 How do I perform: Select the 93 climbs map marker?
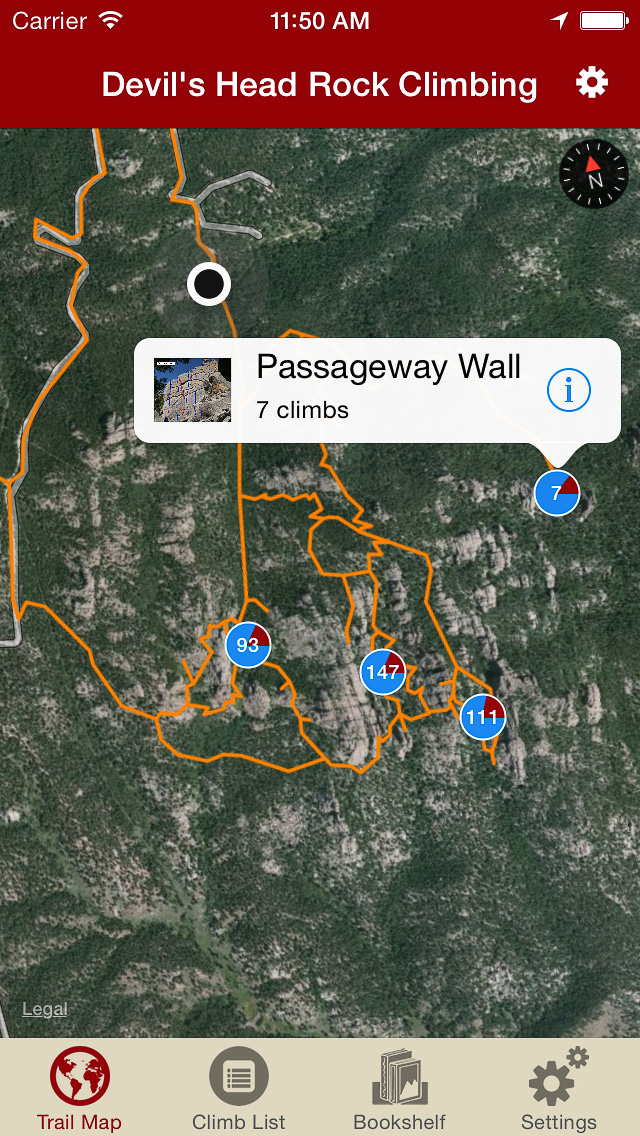248,645
